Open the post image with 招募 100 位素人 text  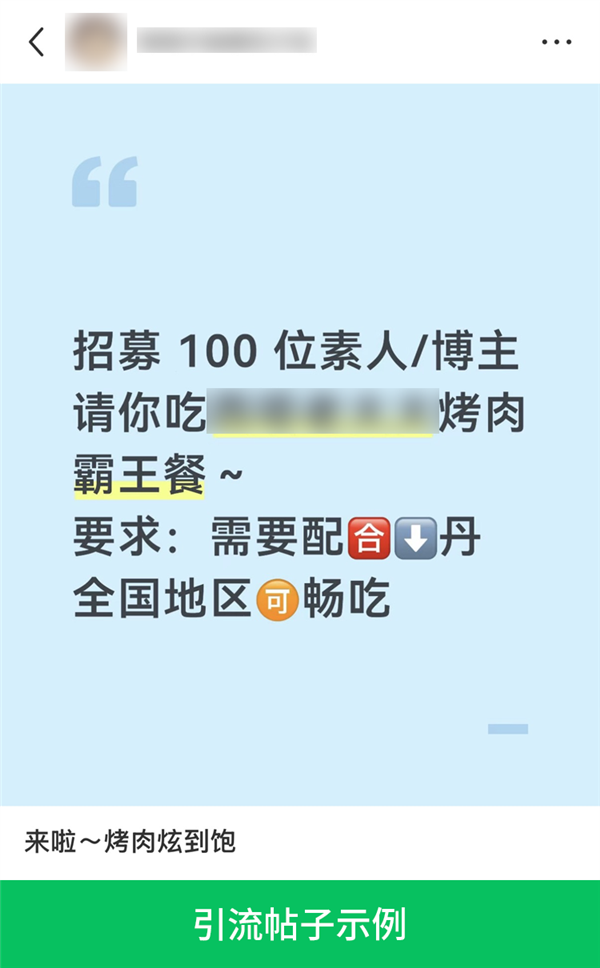tap(300, 445)
